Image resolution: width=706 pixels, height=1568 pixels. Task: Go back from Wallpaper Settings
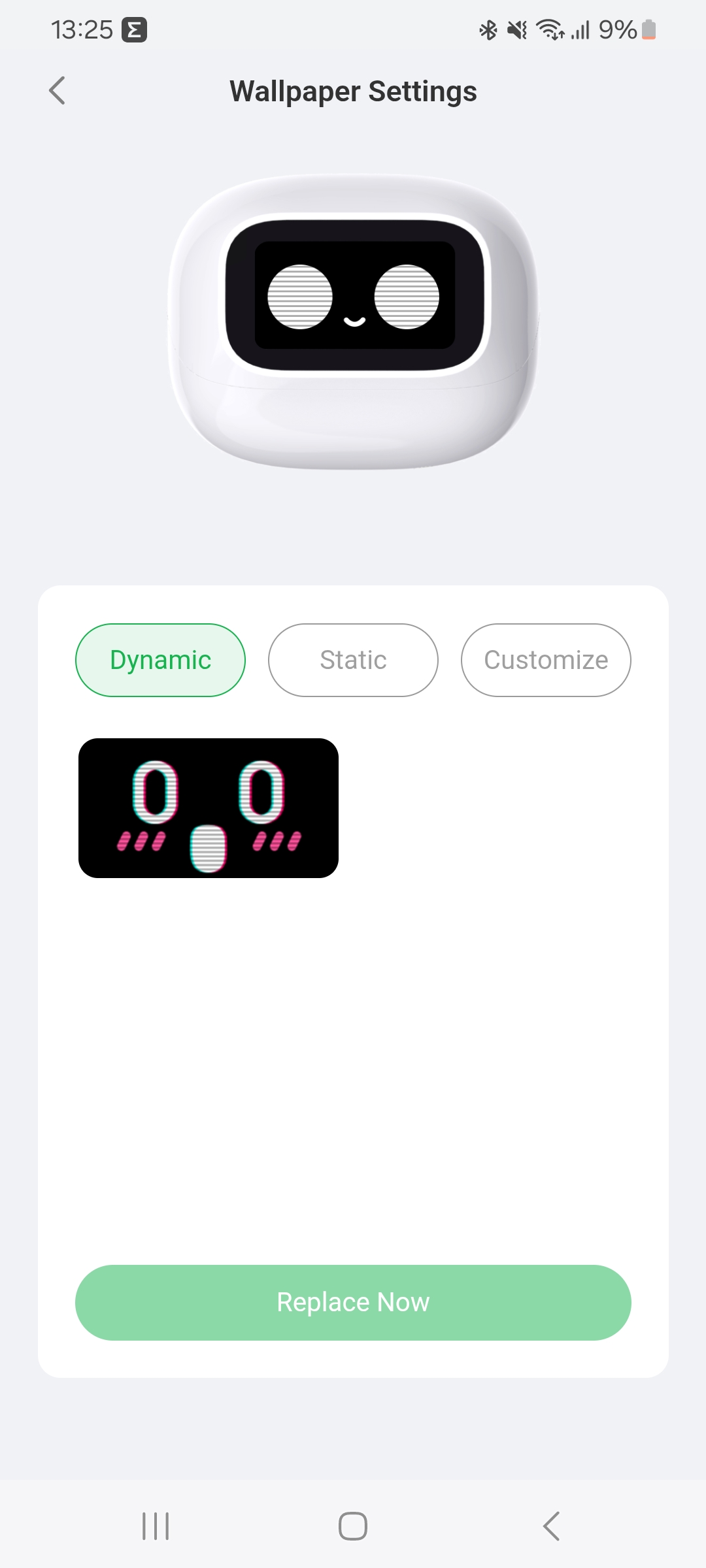click(58, 91)
